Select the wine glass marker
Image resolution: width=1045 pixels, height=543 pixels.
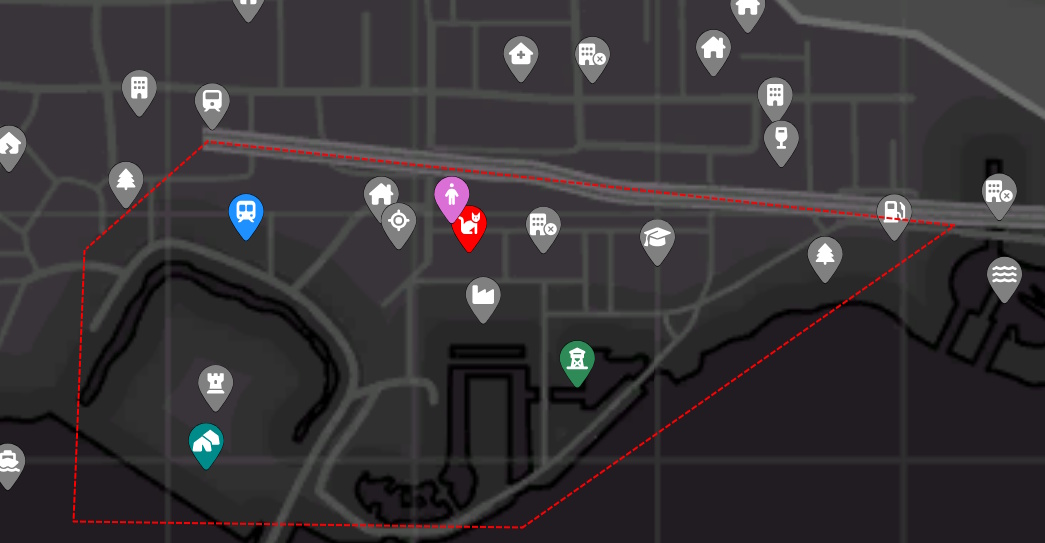(x=781, y=138)
